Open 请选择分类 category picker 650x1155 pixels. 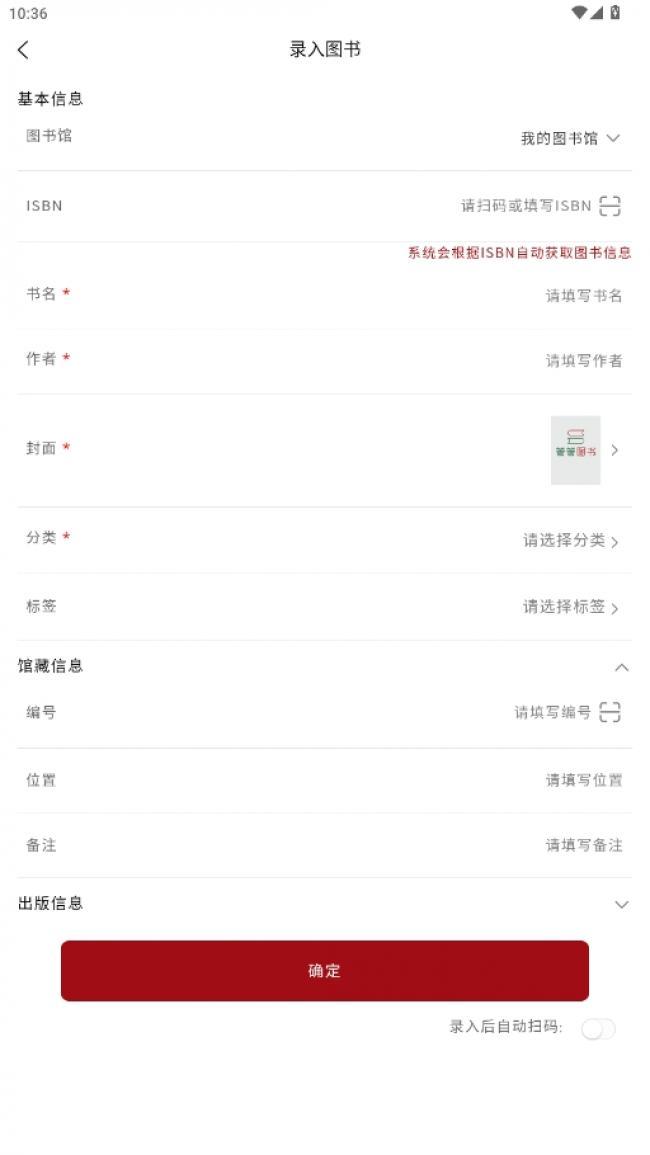pos(570,541)
